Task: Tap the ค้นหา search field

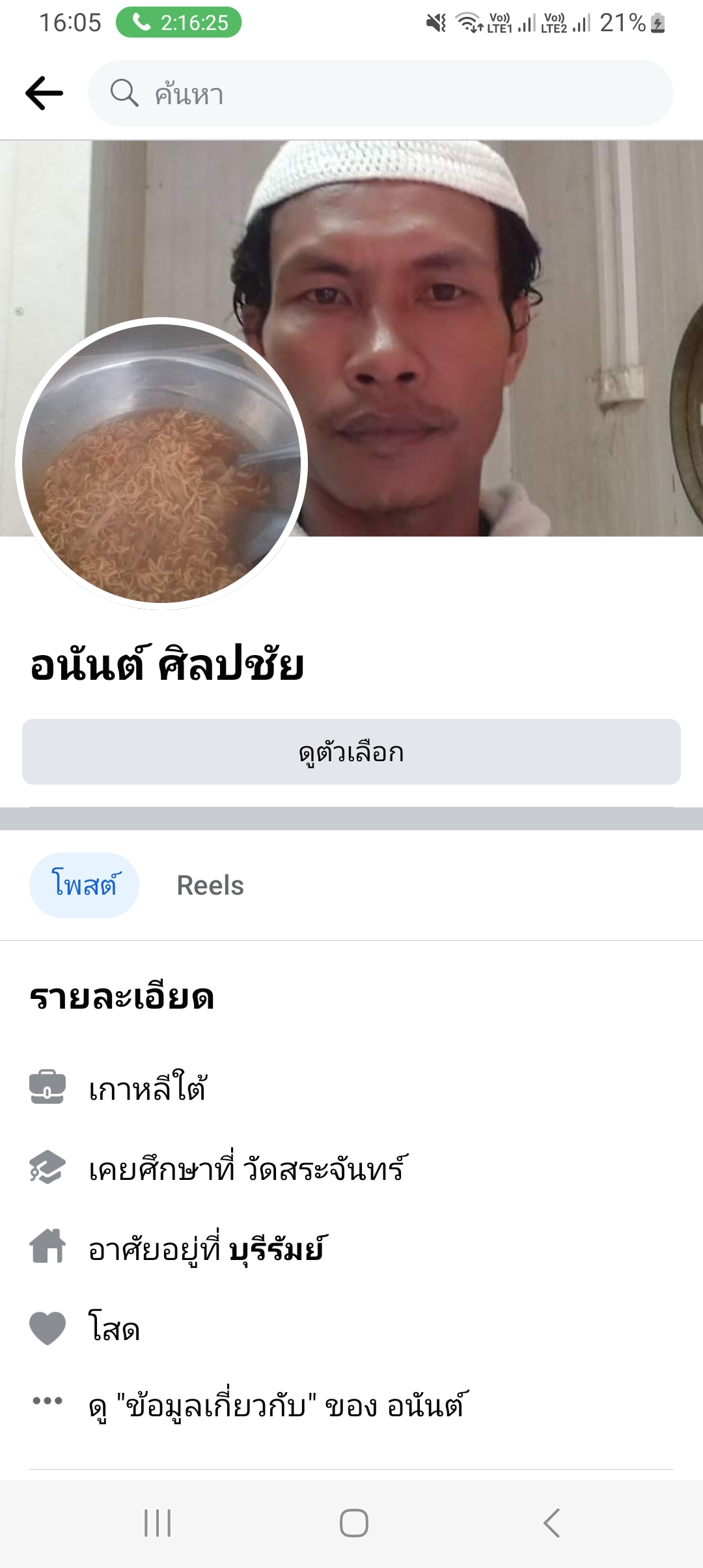Action: tap(380, 93)
